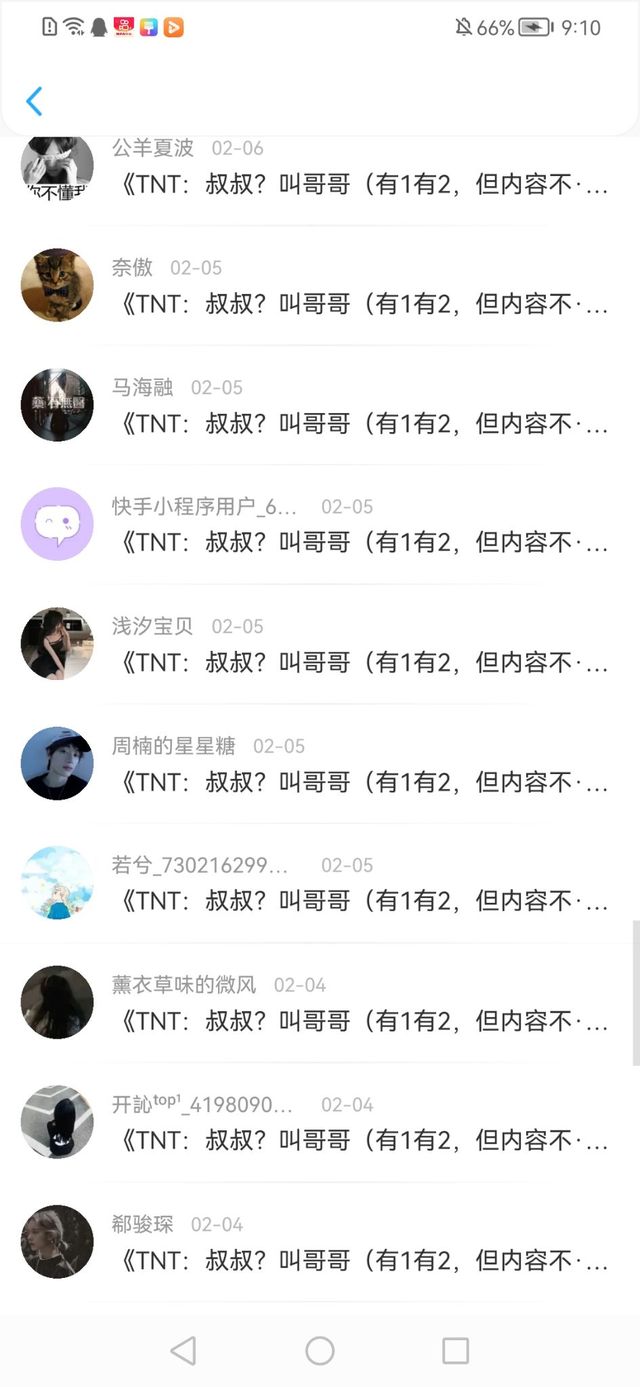Go to the system home screen
This screenshot has height=1387, width=640.
[x=320, y=1351]
